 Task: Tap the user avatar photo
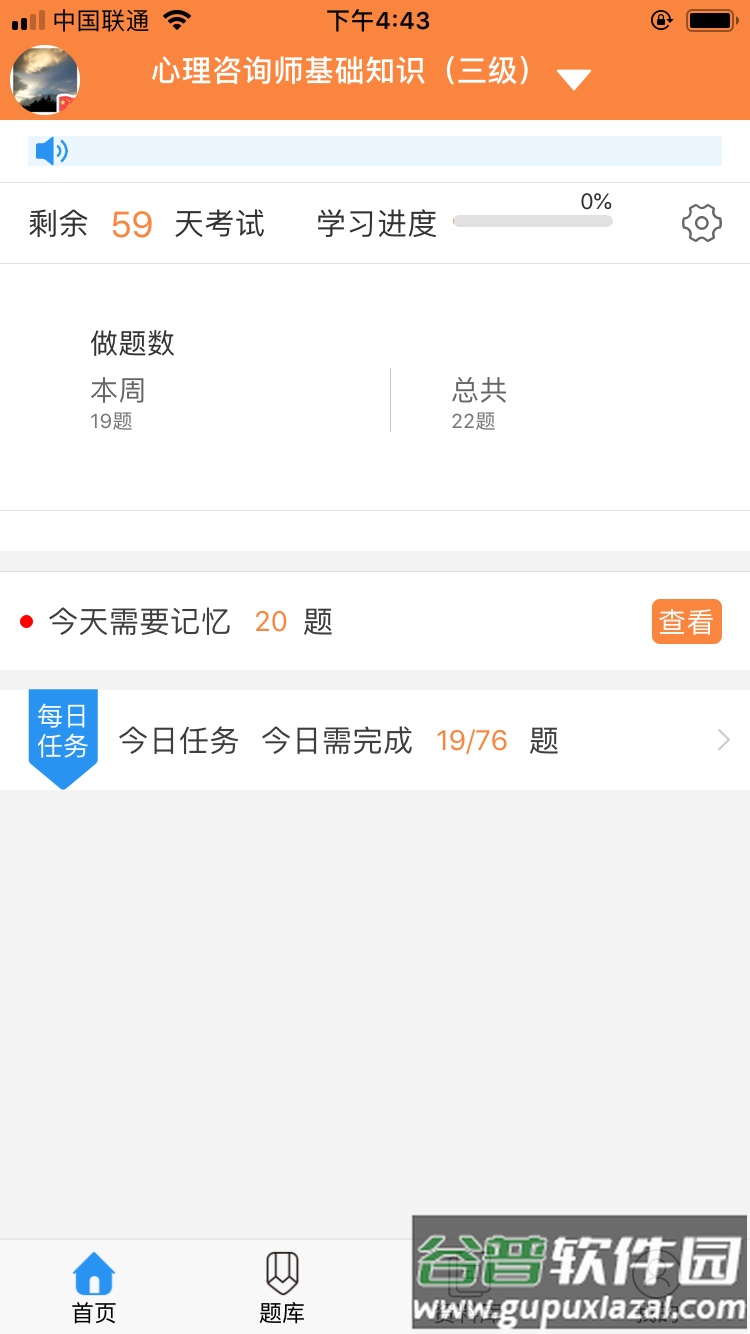coord(45,78)
